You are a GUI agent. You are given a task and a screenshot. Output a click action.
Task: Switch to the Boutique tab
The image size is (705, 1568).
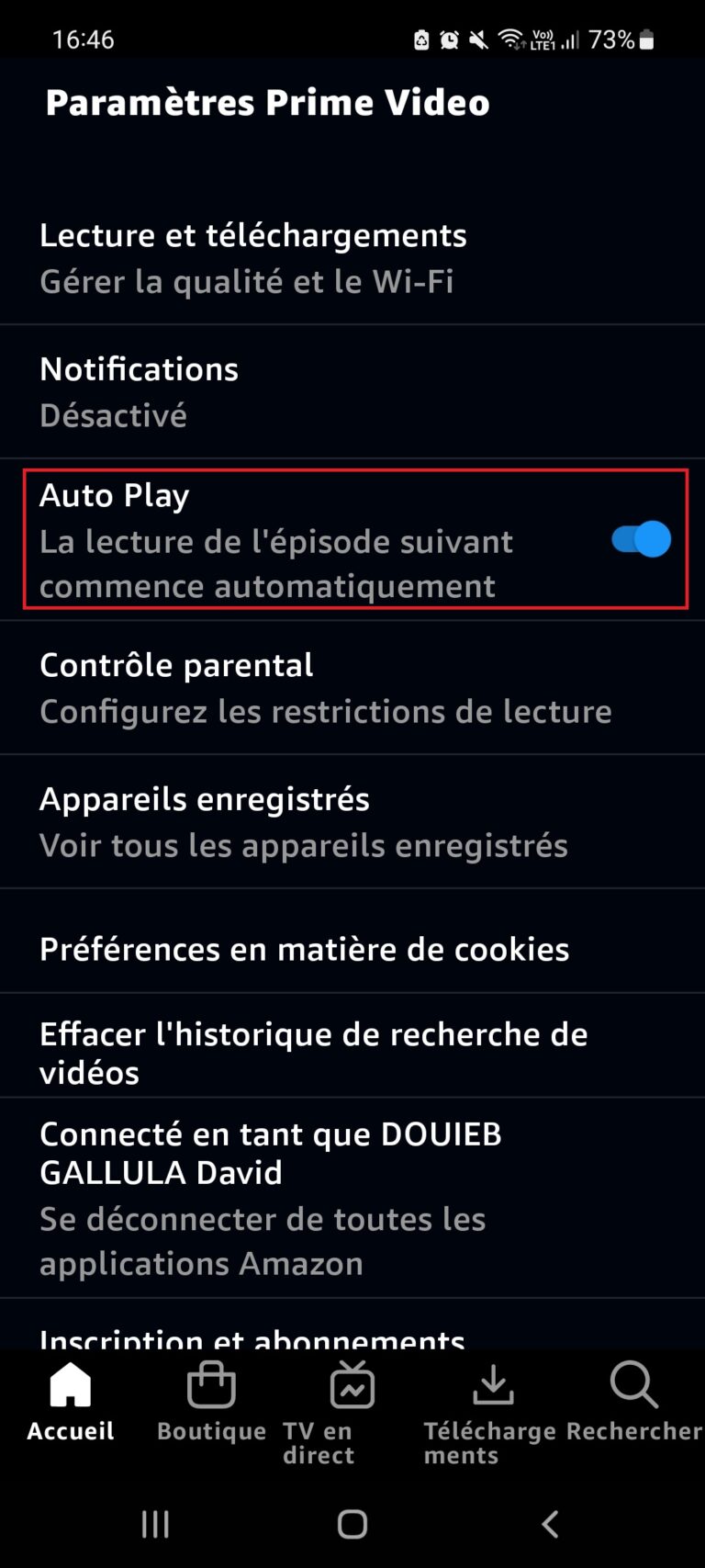[211, 1404]
